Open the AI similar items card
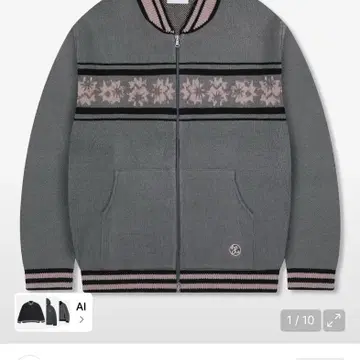The height and width of the screenshot is (360, 360). (53, 312)
